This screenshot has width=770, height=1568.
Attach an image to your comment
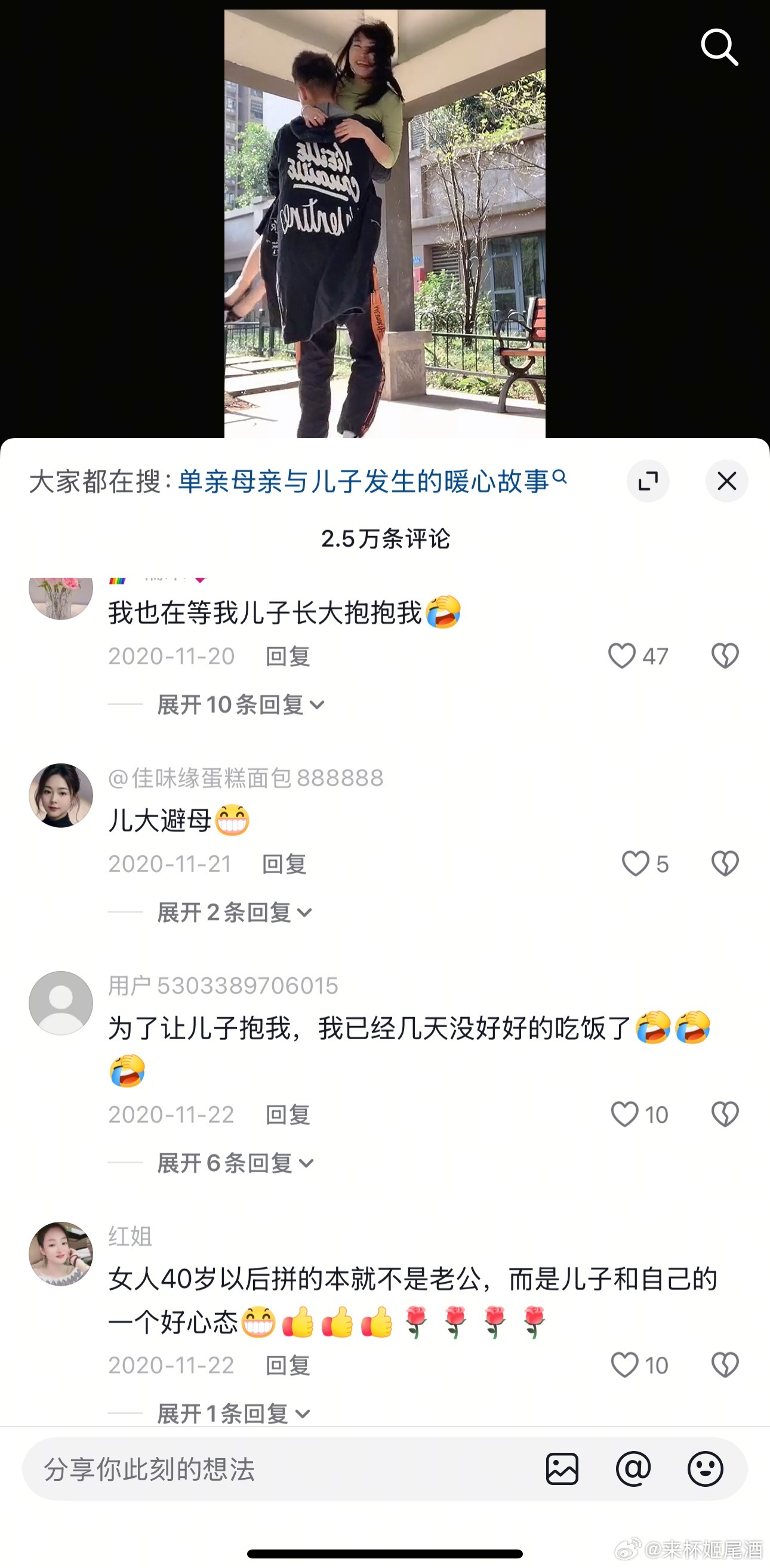coord(562,1470)
